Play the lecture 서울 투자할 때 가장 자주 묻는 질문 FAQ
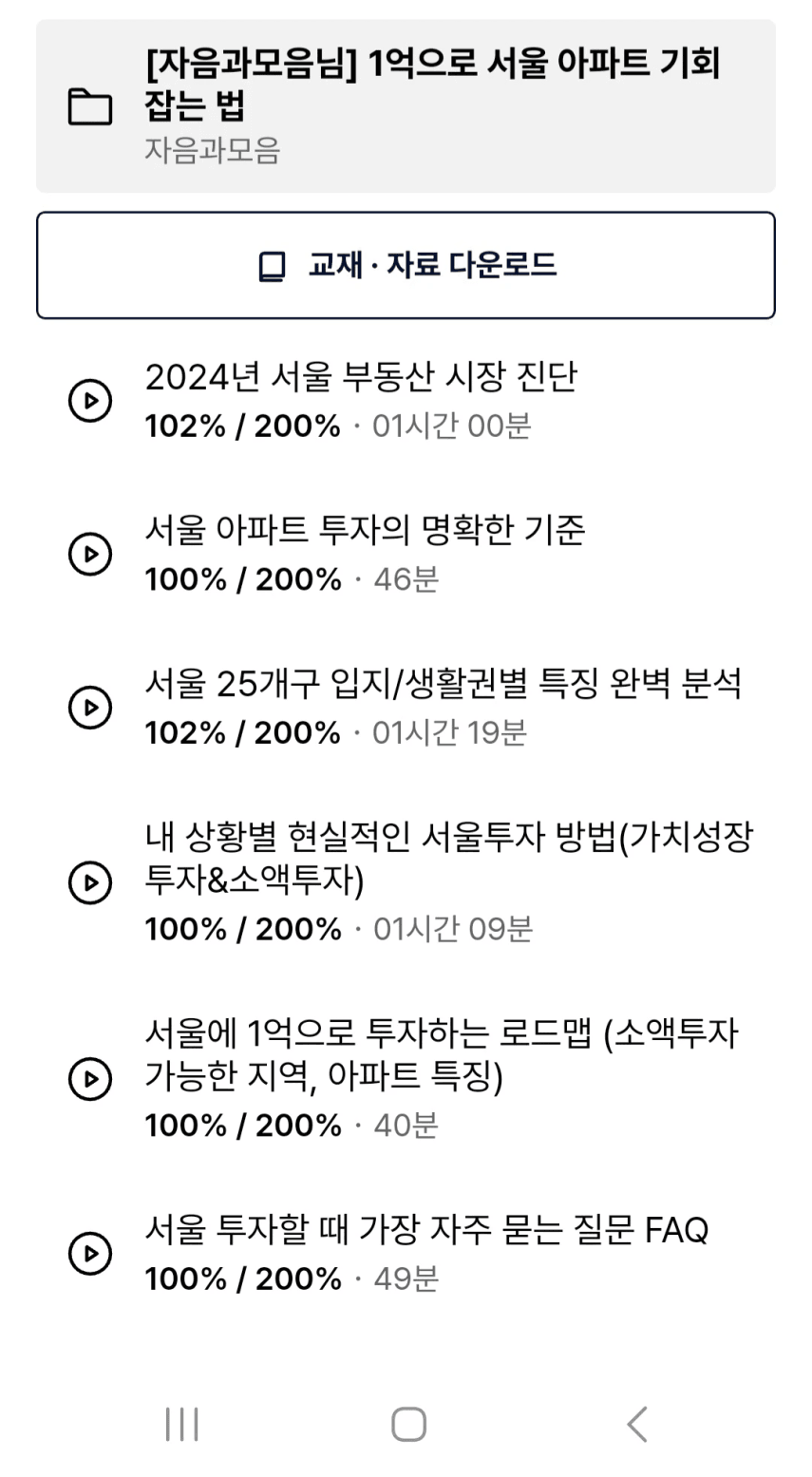Screen dimensions: 812x1477 tap(406, 1253)
